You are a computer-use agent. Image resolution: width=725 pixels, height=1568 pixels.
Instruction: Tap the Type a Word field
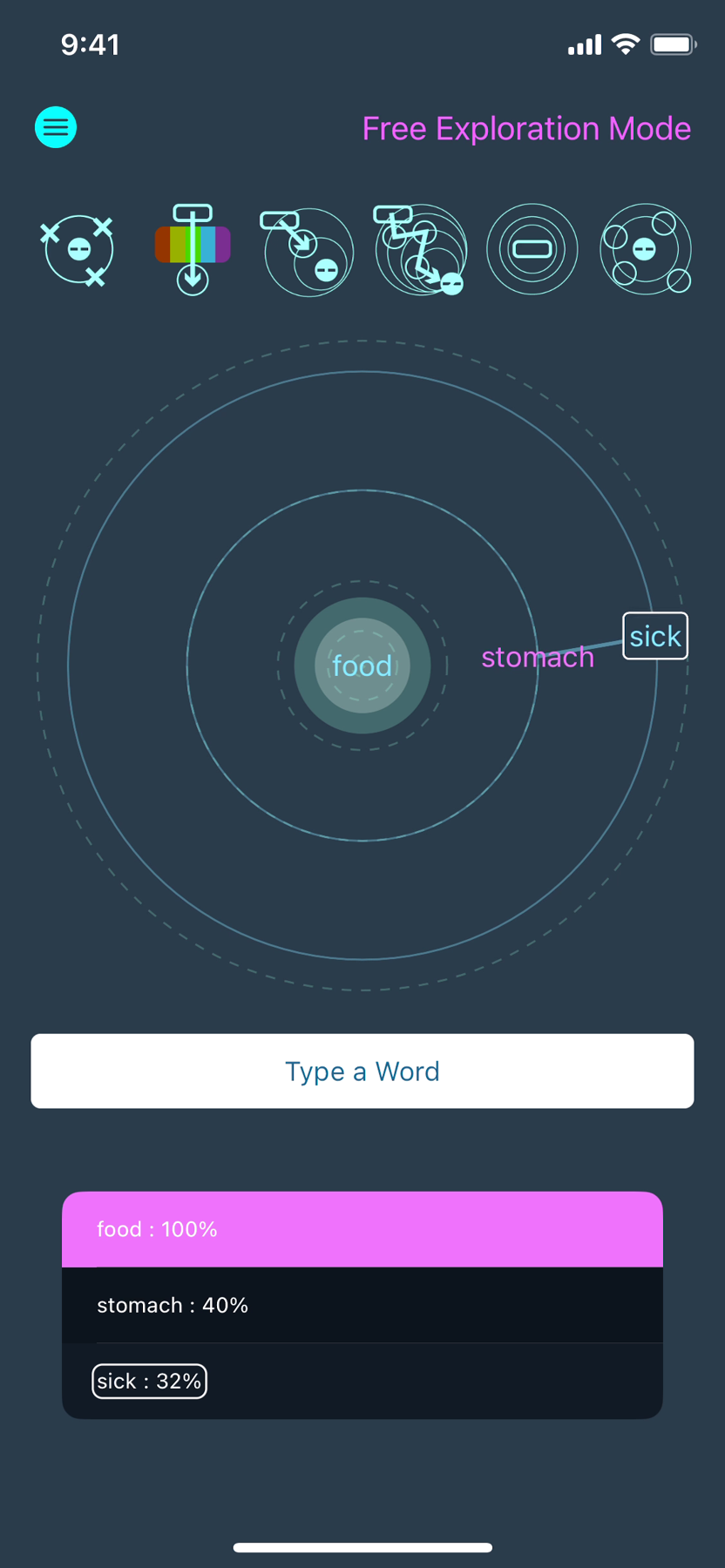pos(362,1071)
